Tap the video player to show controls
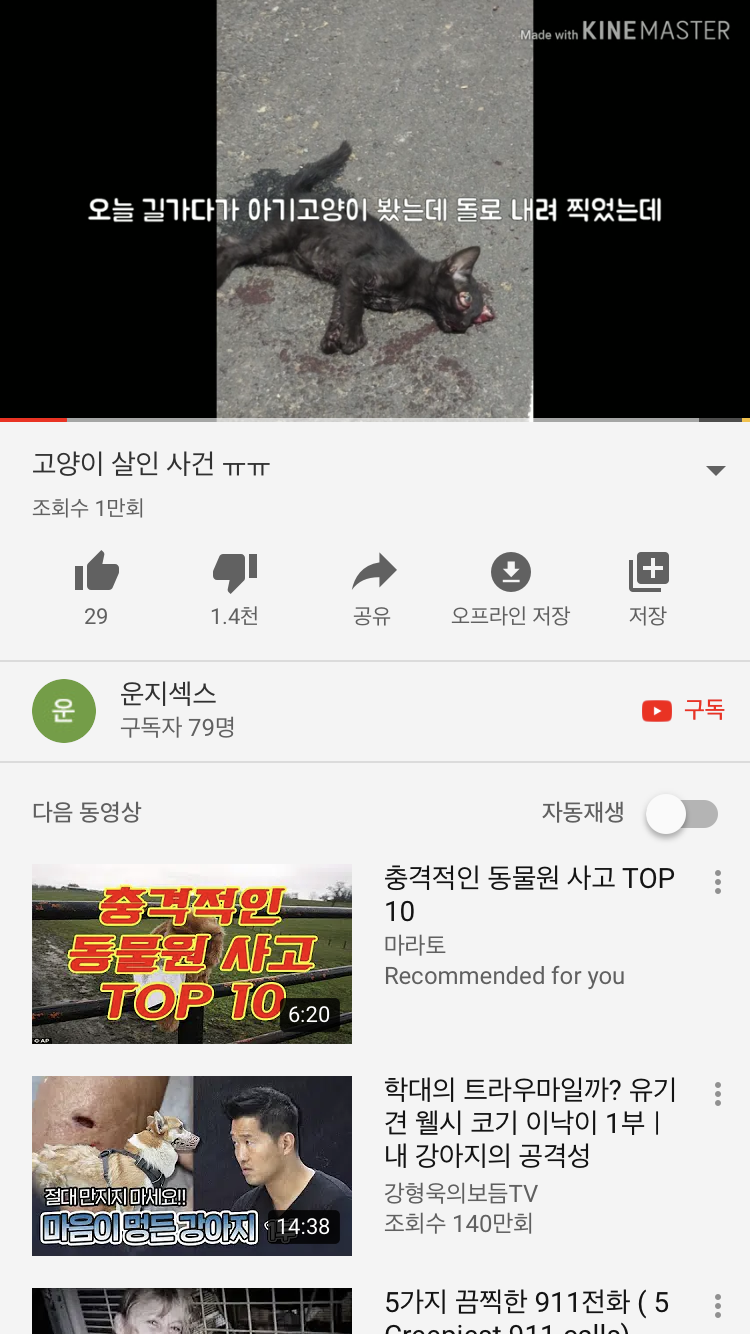This screenshot has width=750, height=1334. point(375,210)
